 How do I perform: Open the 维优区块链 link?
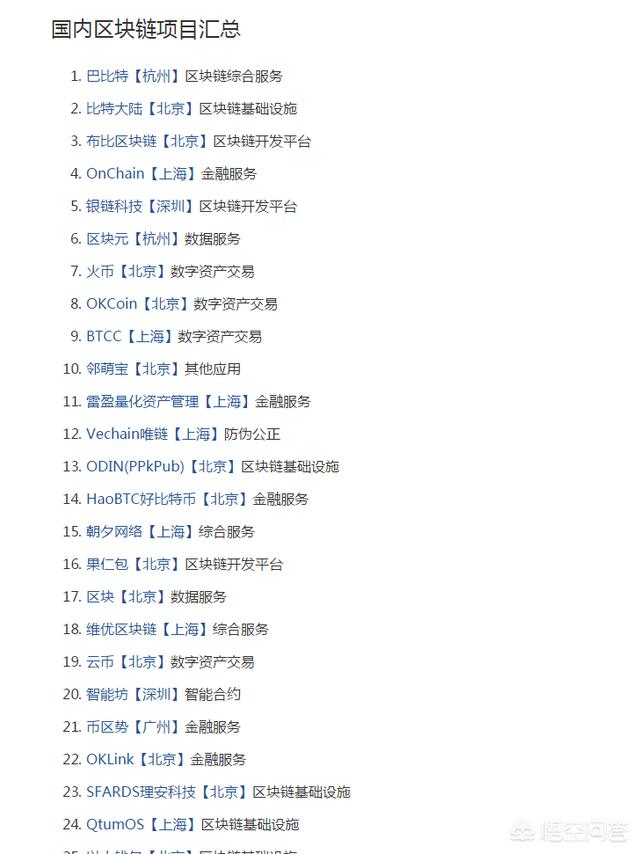[121, 630]
